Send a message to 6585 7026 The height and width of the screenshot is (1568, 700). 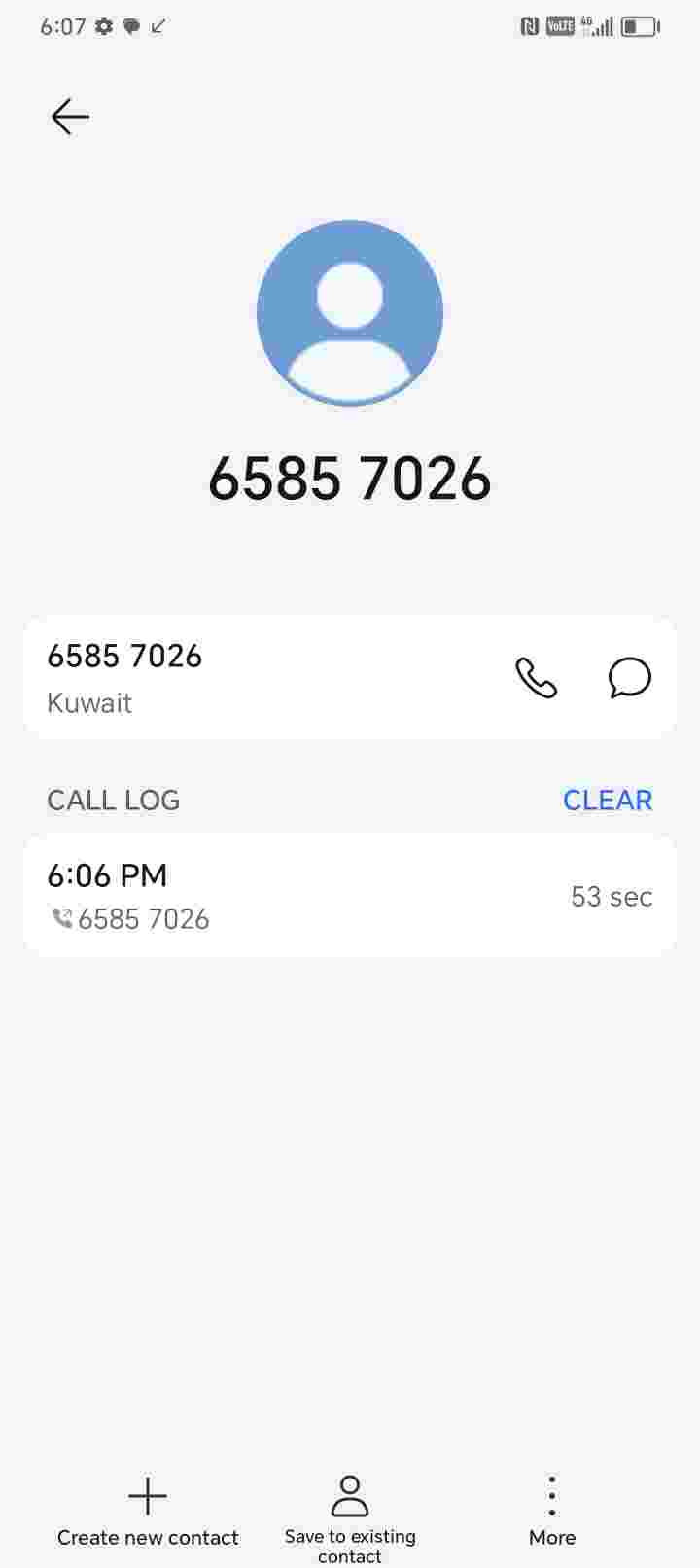[x=629, y=678]
